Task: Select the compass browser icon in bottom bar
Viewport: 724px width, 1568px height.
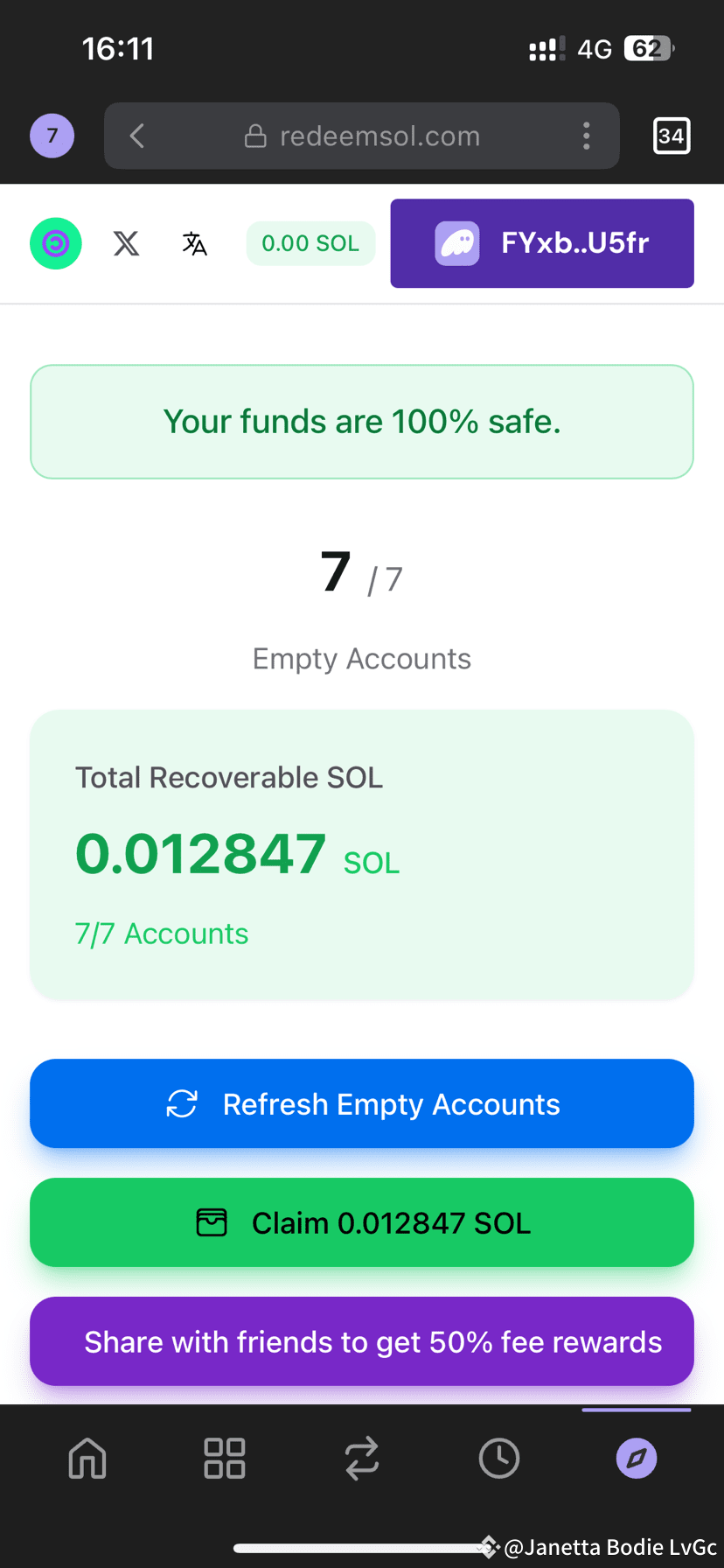Action: coord(636,1458)
